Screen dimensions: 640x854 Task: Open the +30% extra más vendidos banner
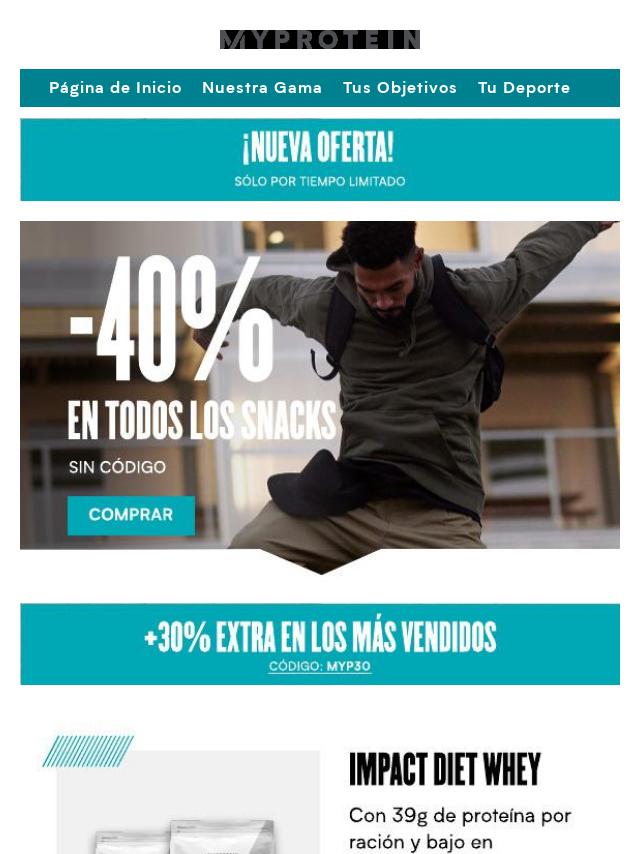(x=320, y=644)
